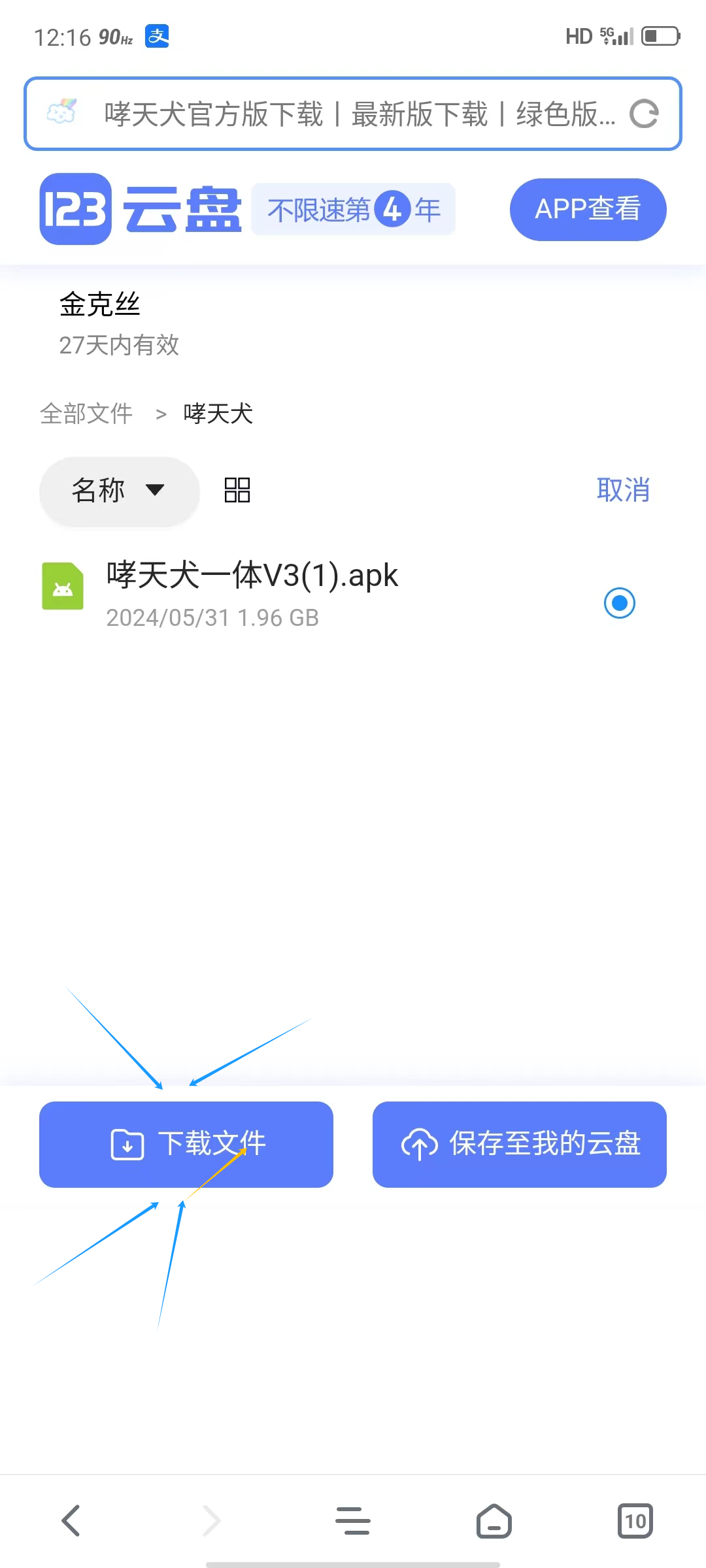Tap the APP查看 button
Image resolution: width=706 pixels, height=1568 pixels.
[x=588, y=209]
